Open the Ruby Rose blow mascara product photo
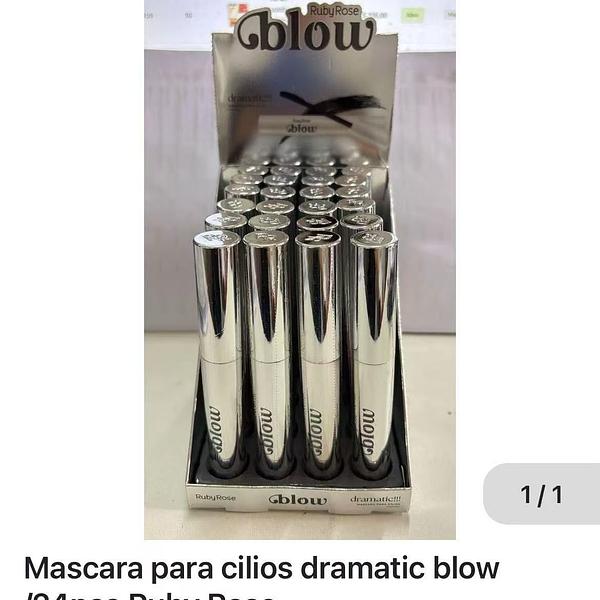600x600 pixels. coord(299,270)
